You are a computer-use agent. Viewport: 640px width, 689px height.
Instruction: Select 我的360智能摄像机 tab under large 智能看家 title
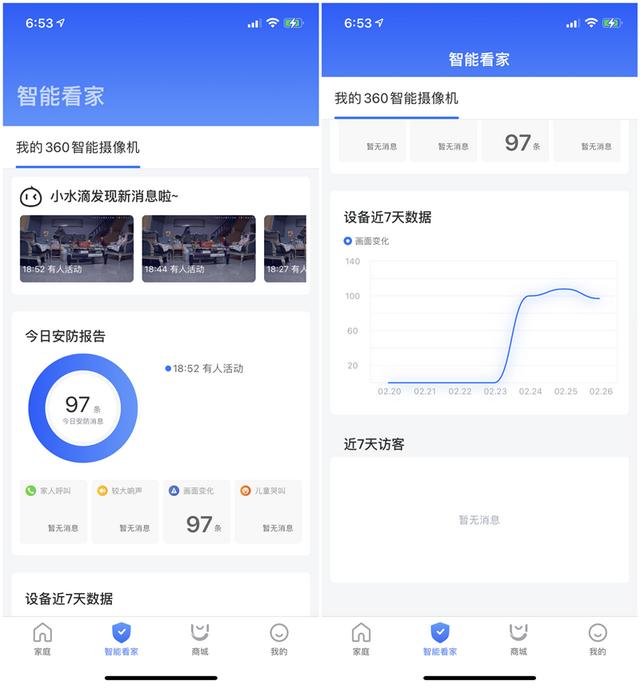(x=77, y=148)
